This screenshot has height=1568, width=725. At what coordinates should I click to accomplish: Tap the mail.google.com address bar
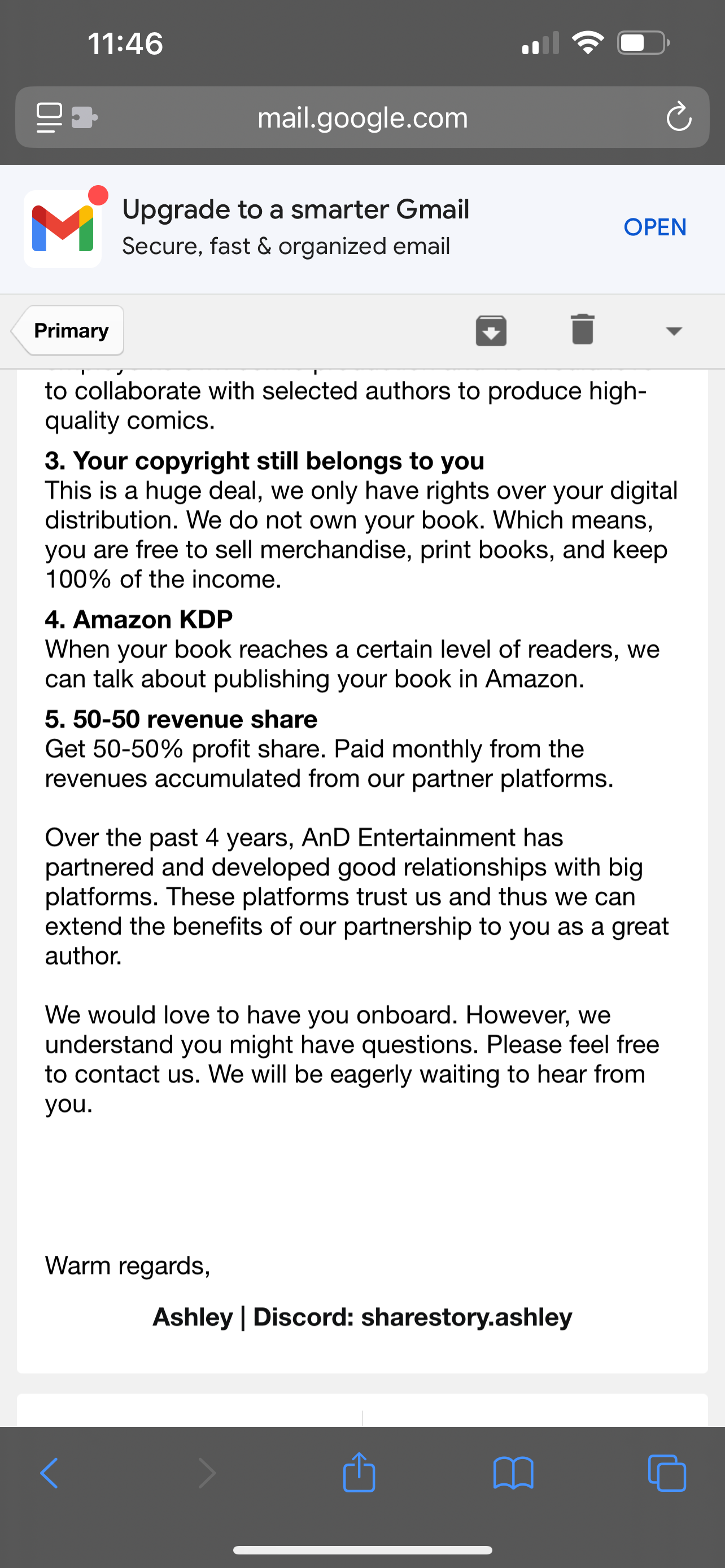[x=362, y=117]
